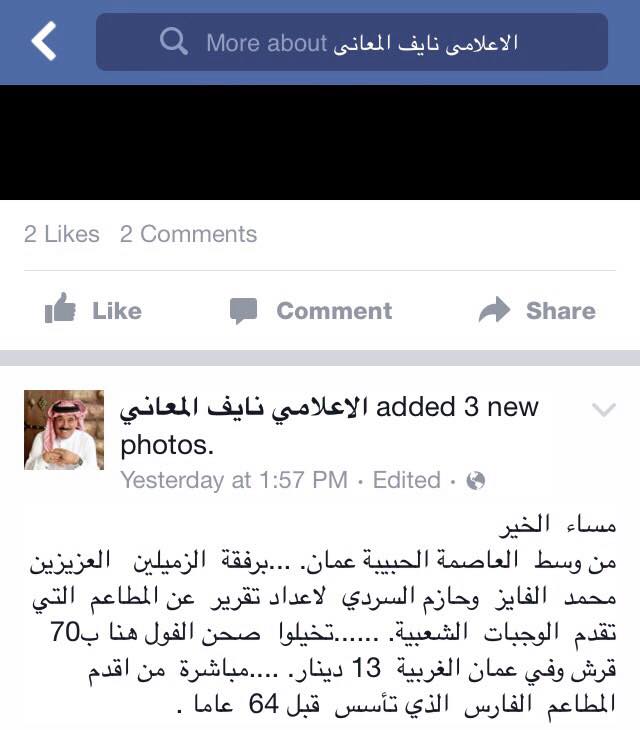The height and width of the screenshot is (730, 640).
Task: Open the 'More about' search field
Action: pyautogui.click(x=351, y=42)
